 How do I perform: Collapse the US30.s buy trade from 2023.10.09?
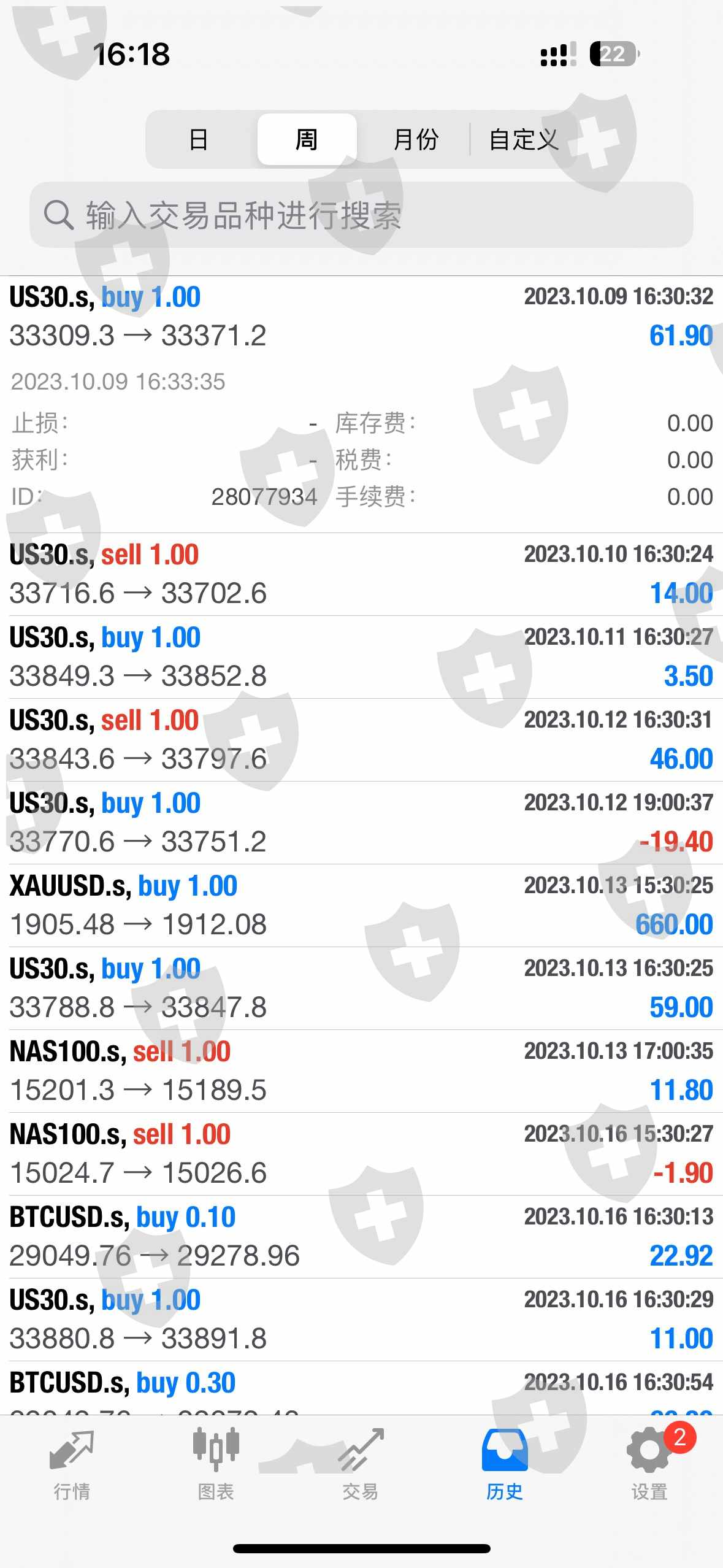361,317
